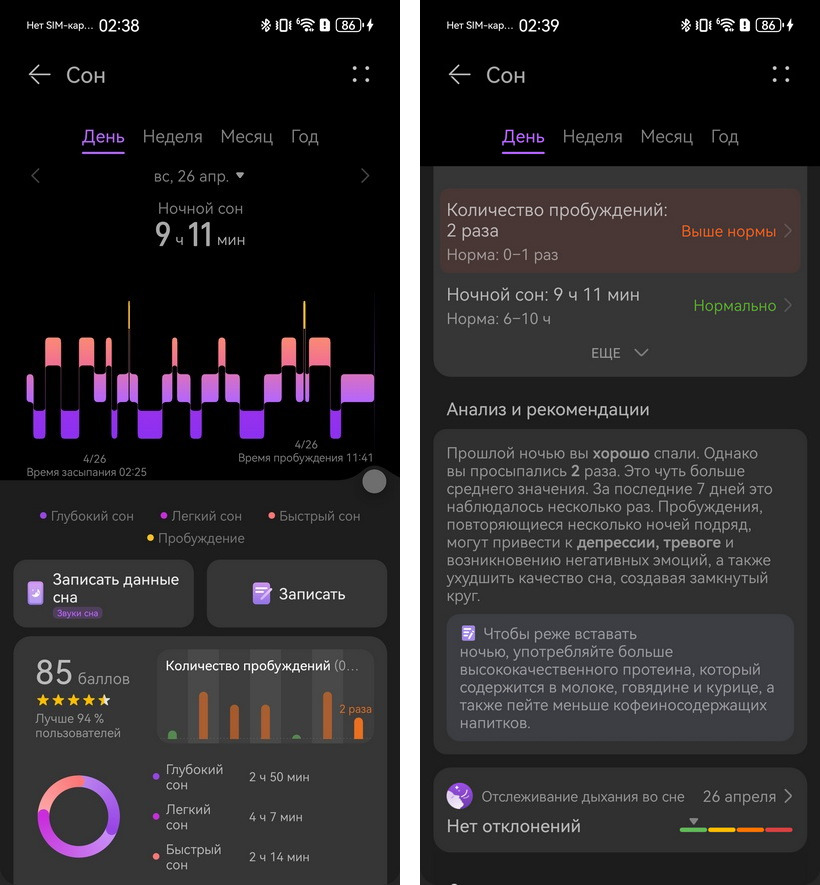
Task: Open the wake-up count row marked Выше нормы
Action: 620,231
